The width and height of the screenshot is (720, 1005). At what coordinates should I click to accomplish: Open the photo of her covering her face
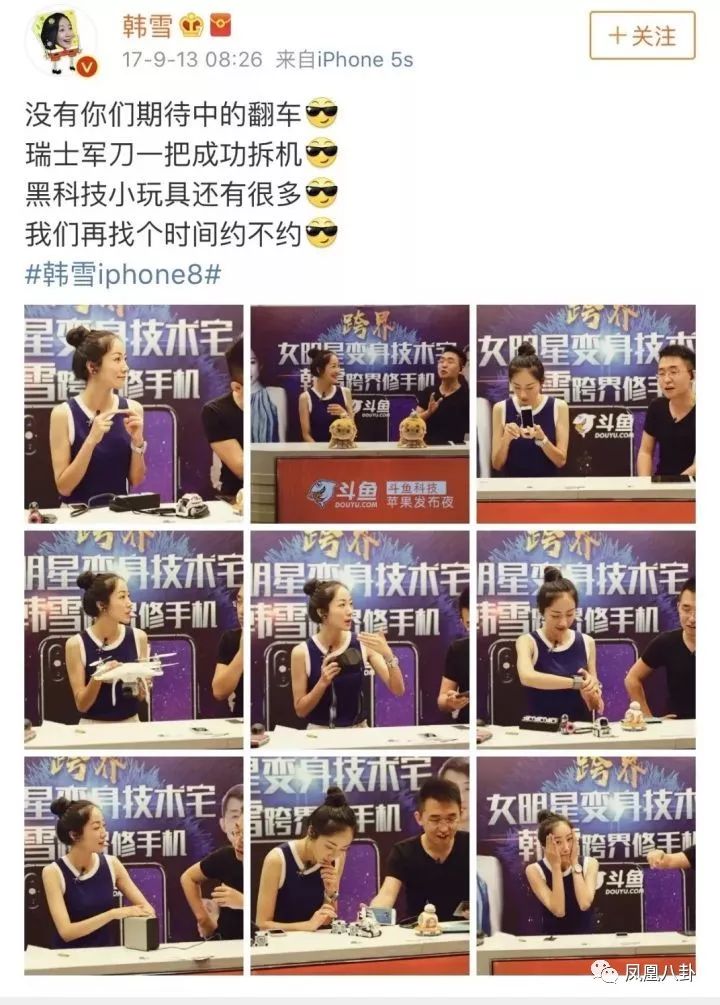click(585, 865)
